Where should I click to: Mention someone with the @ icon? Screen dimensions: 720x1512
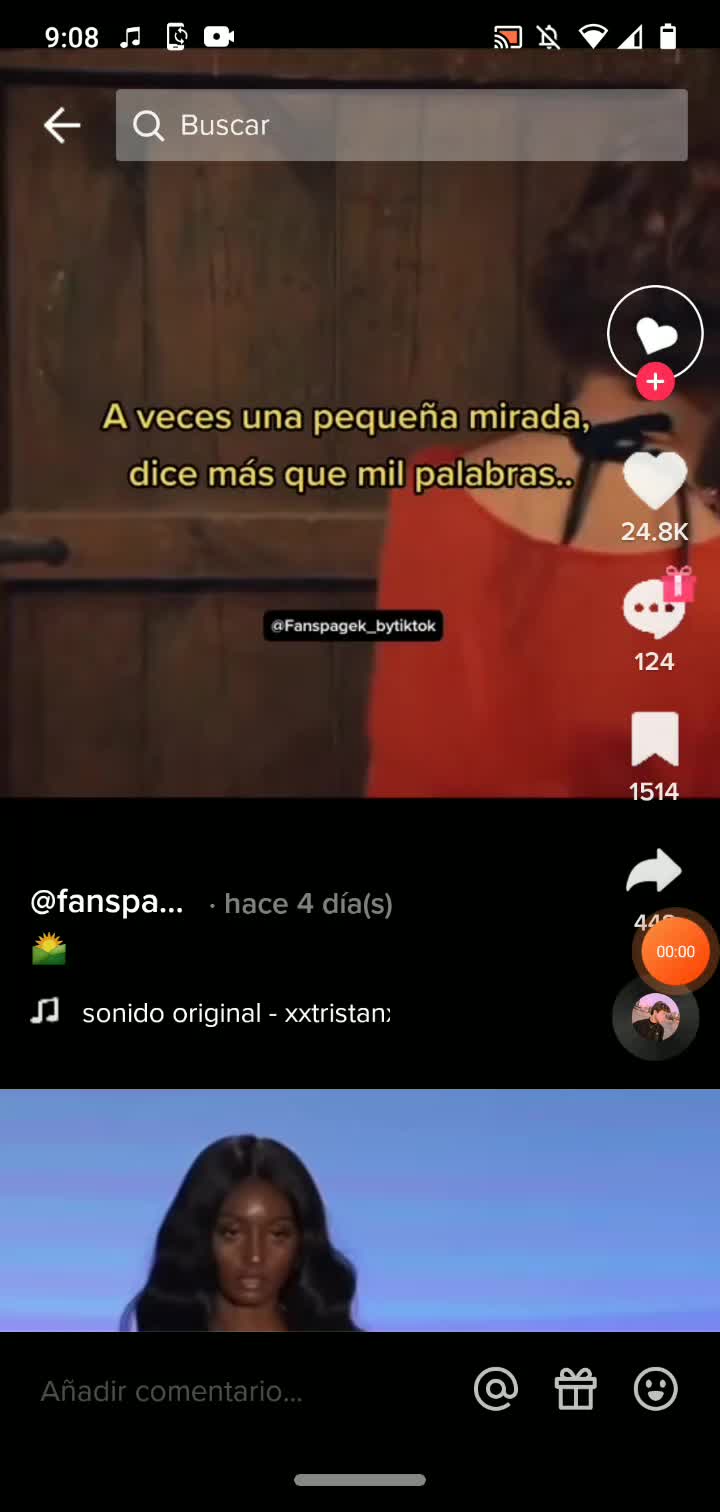pyautogui.click(x=496, y=1389)
